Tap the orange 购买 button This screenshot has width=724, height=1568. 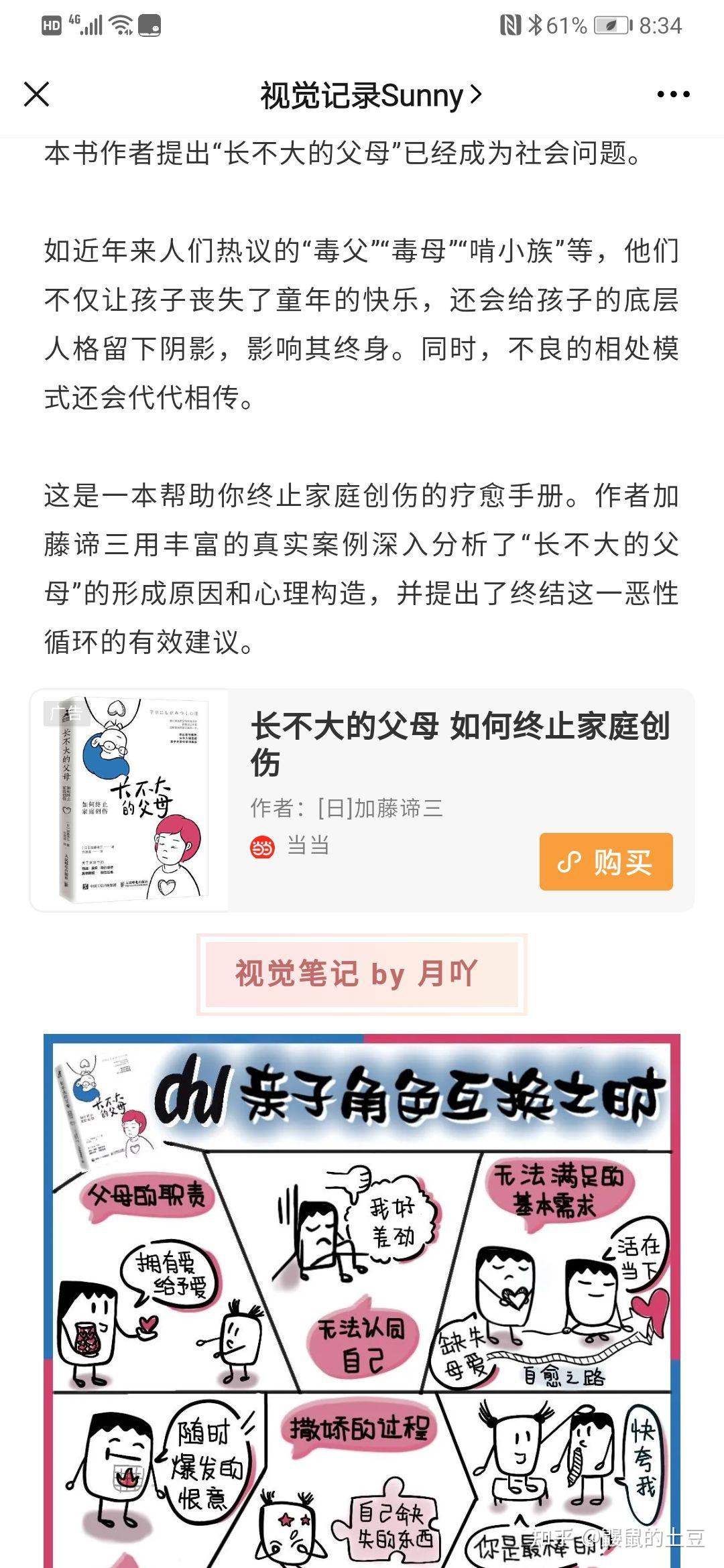point(606,862)
